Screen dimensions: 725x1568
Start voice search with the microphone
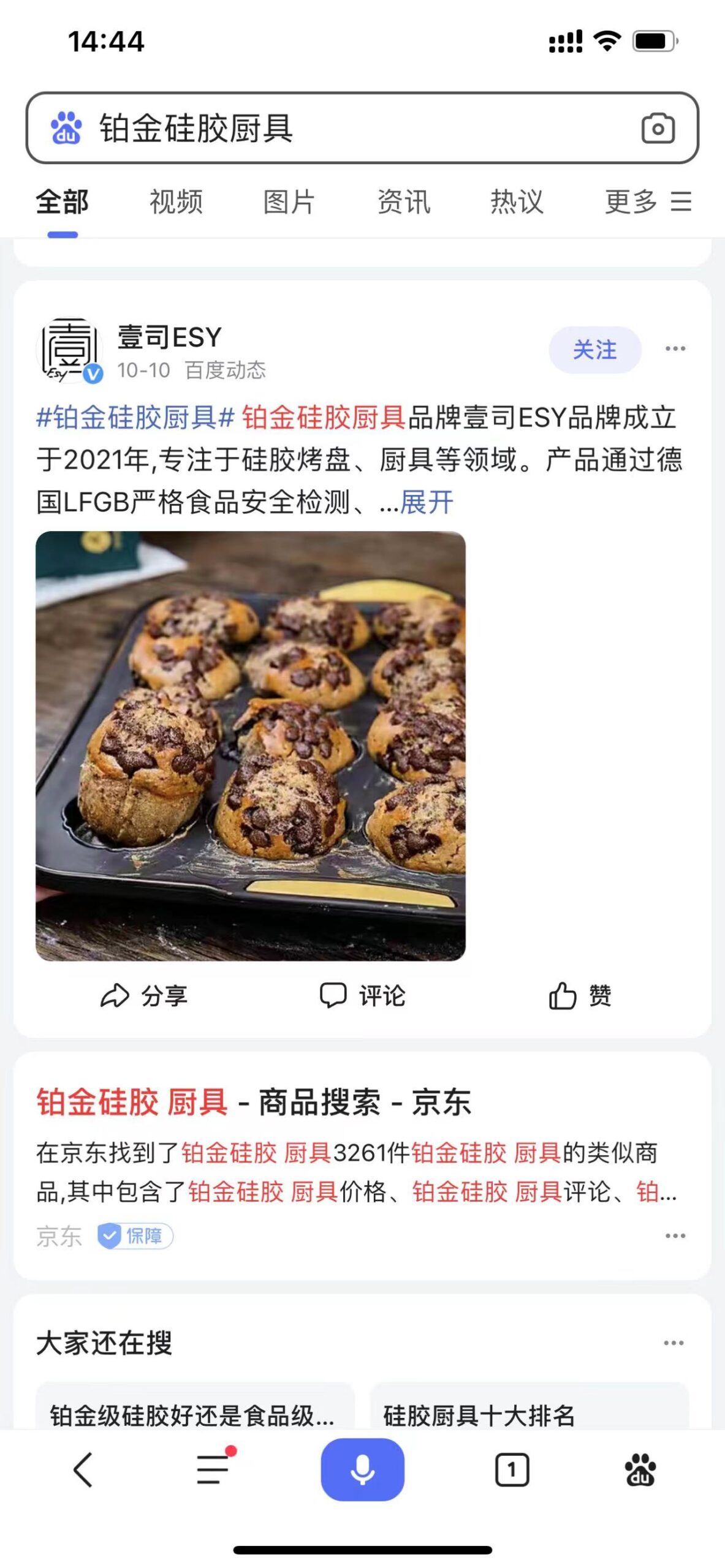[x=362, y=1470]
